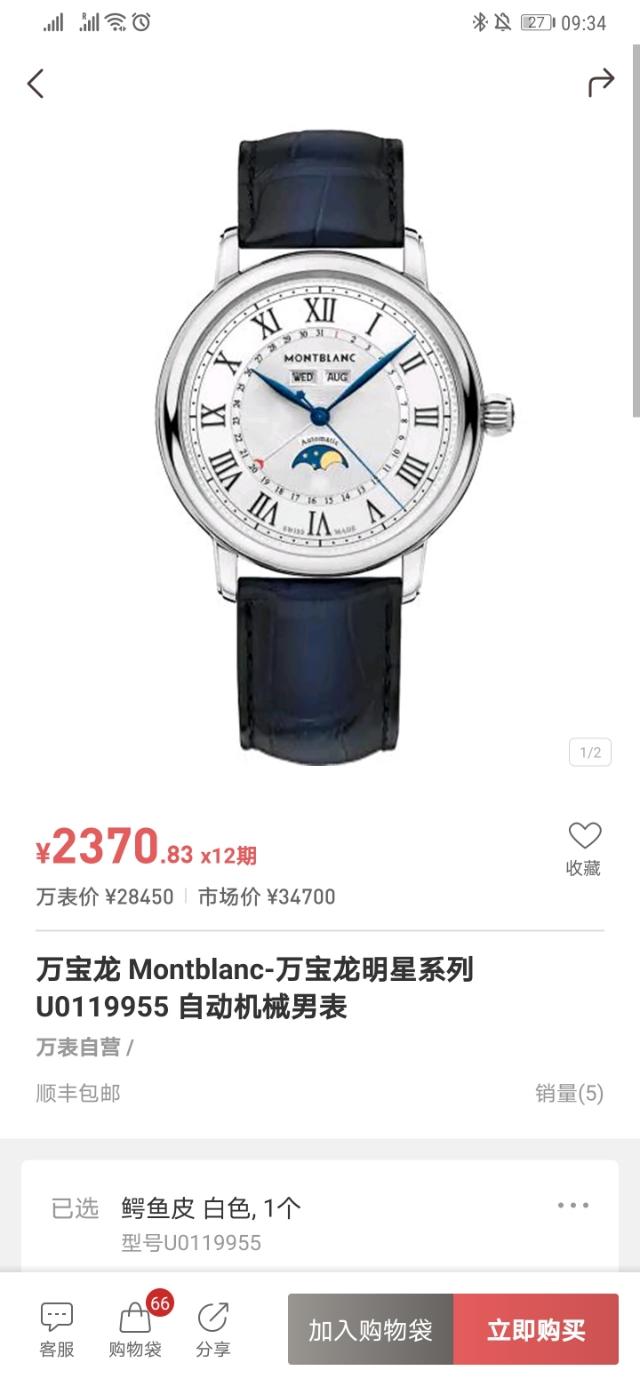Add the watch to favorites (收藏)
Image resolution: width=640 pixels, height=1386 pixels.
pyautogui.click(x=584, y=848)
